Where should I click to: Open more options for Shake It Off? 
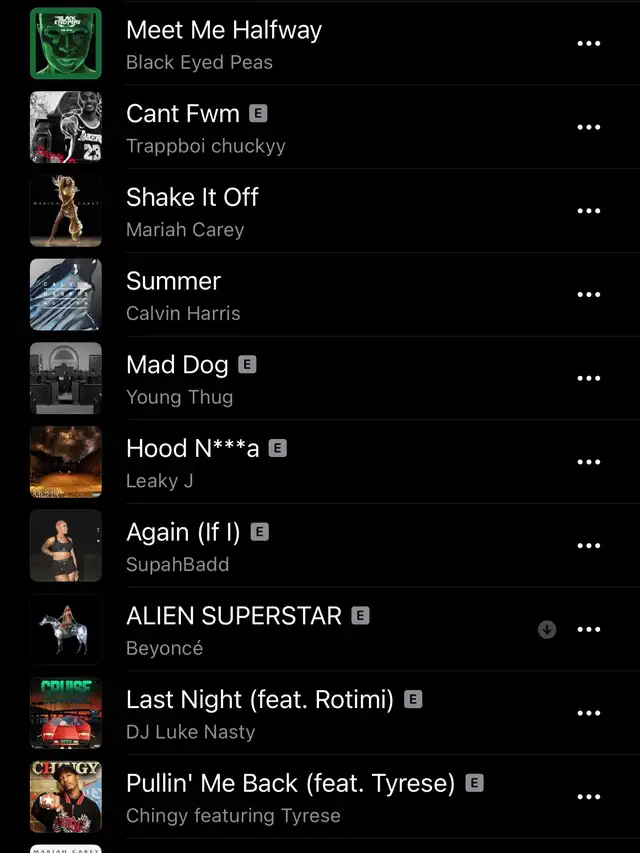(x=589, y=211)
